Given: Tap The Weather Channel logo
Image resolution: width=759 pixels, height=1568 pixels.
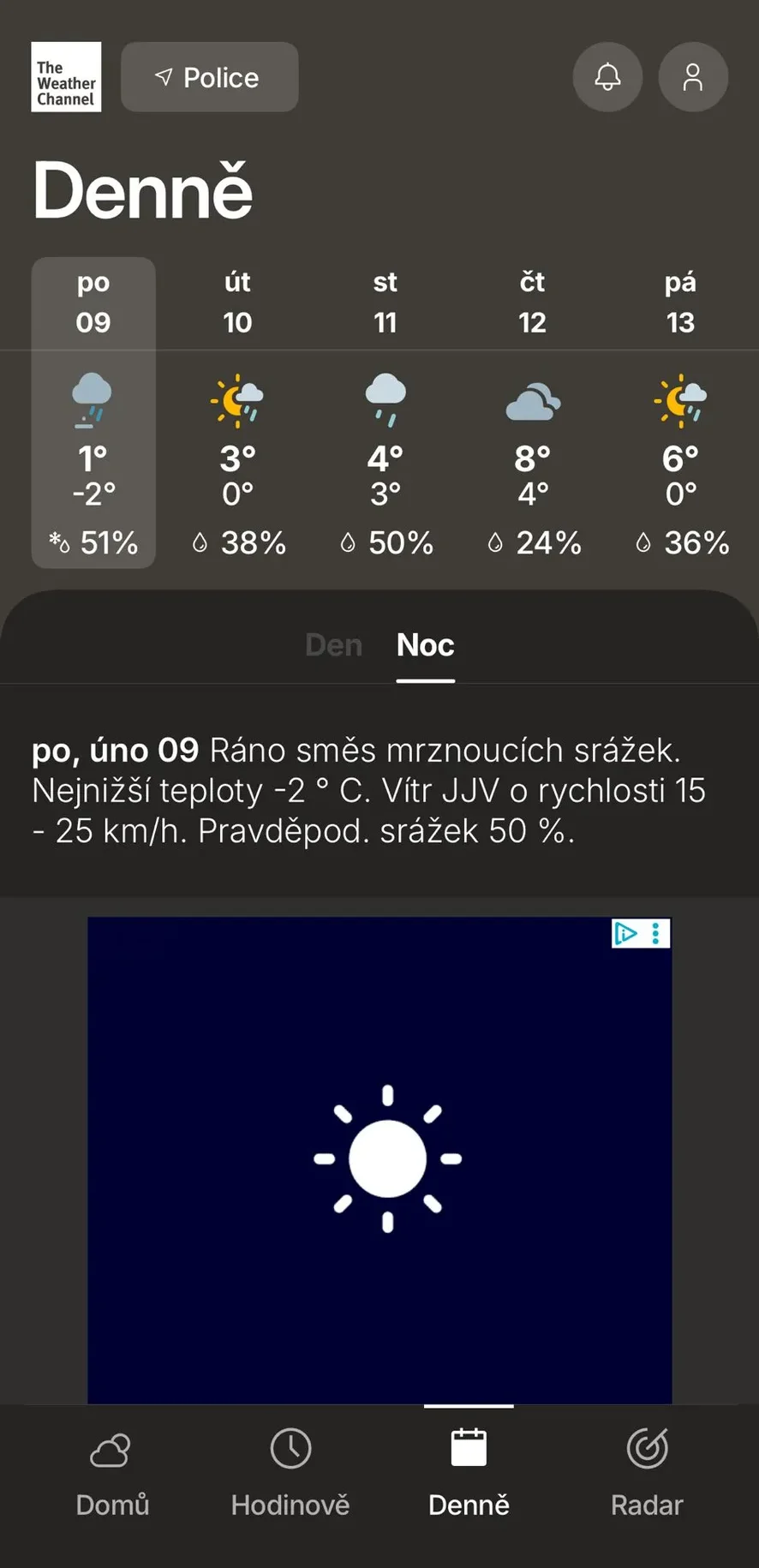Looking at the screenshot, I should click(66, 77).
